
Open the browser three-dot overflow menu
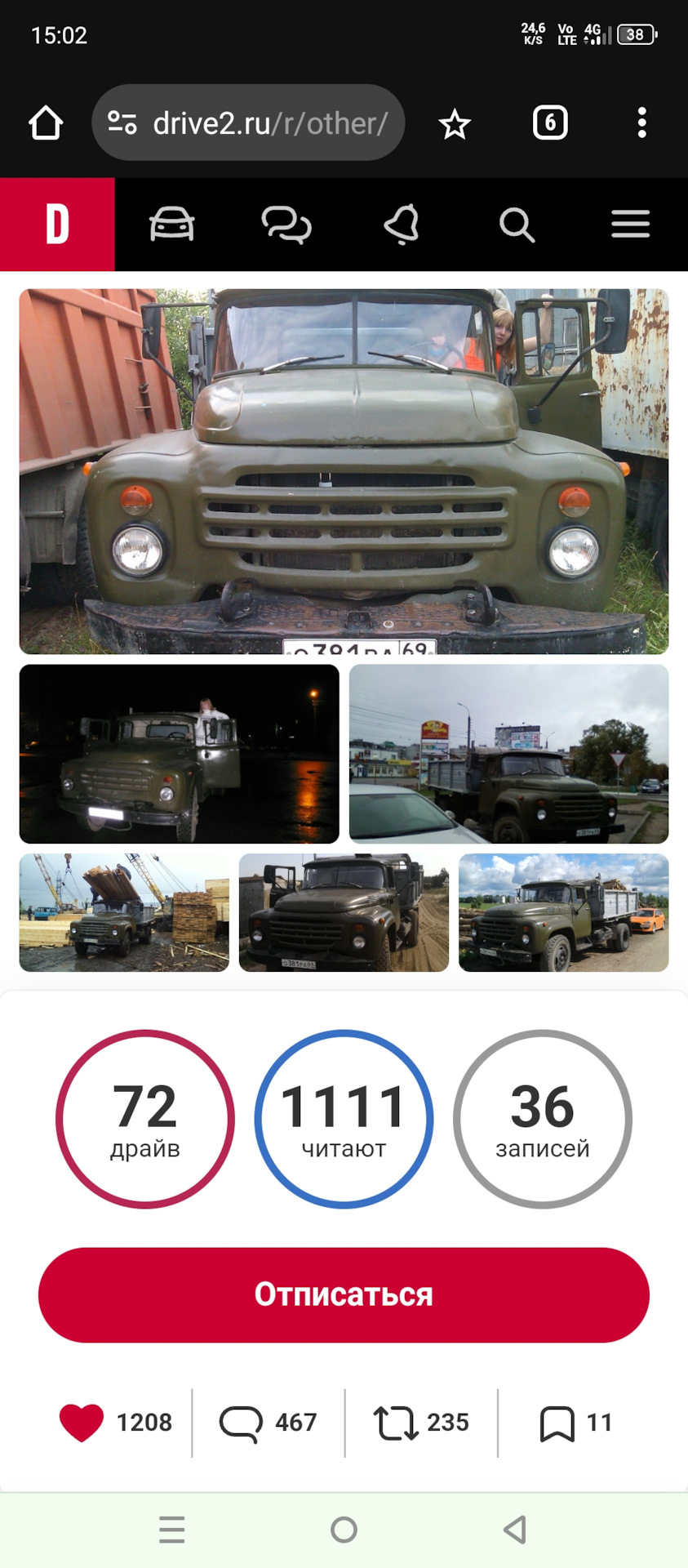[642, 123]
